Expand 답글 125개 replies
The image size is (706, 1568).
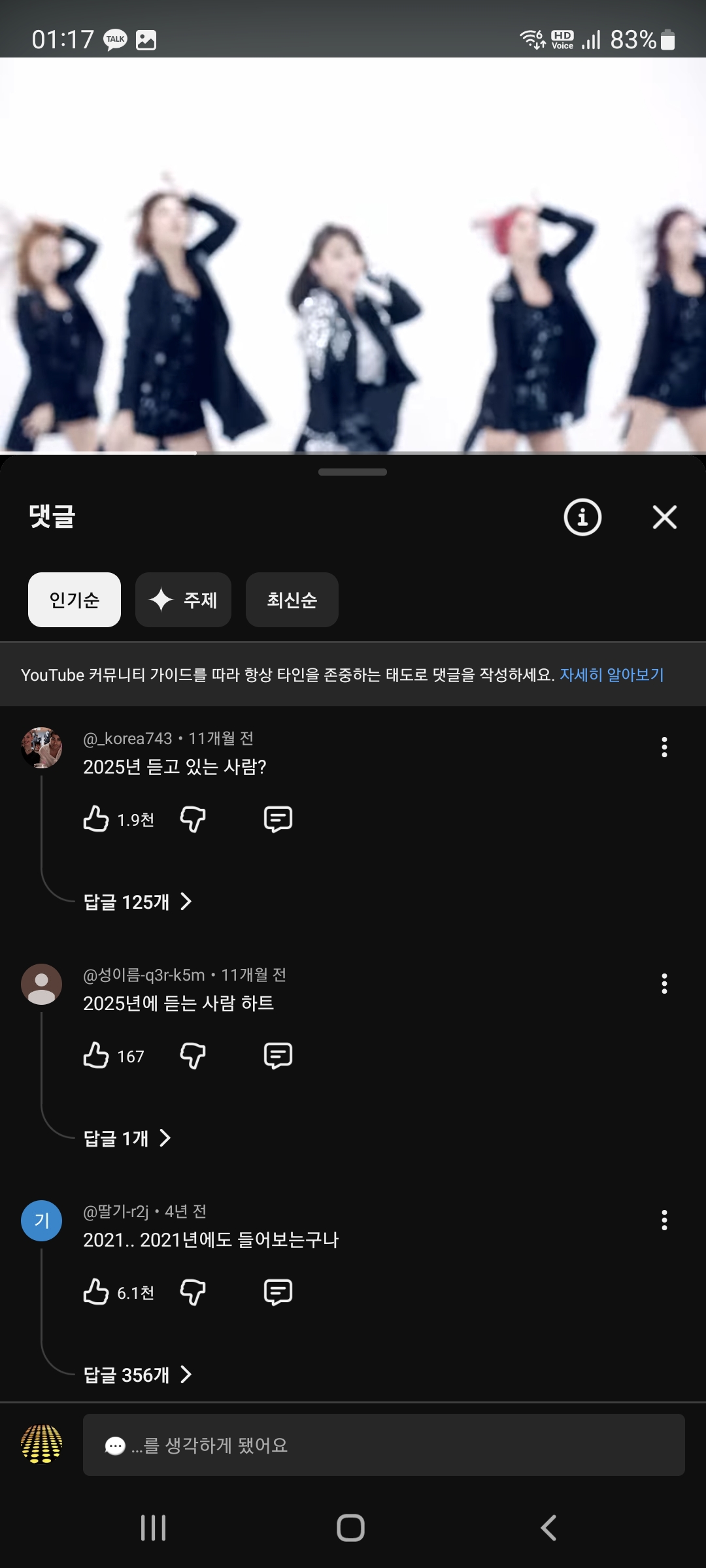(x=137, y=902)
